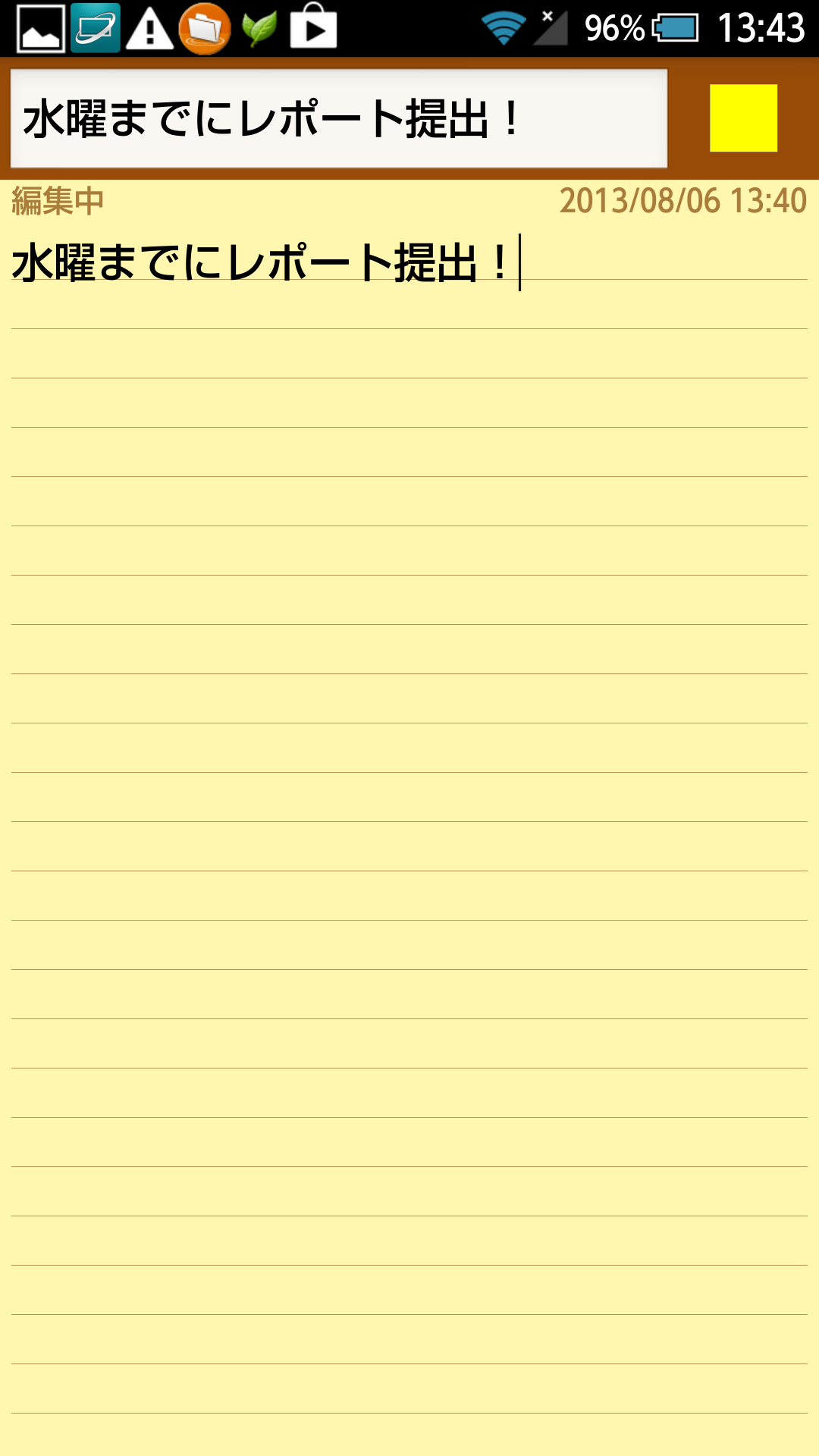Edit the title field at the top
Image resolution: width=819 pixels, height=1456 pixels.
(339, 118)
